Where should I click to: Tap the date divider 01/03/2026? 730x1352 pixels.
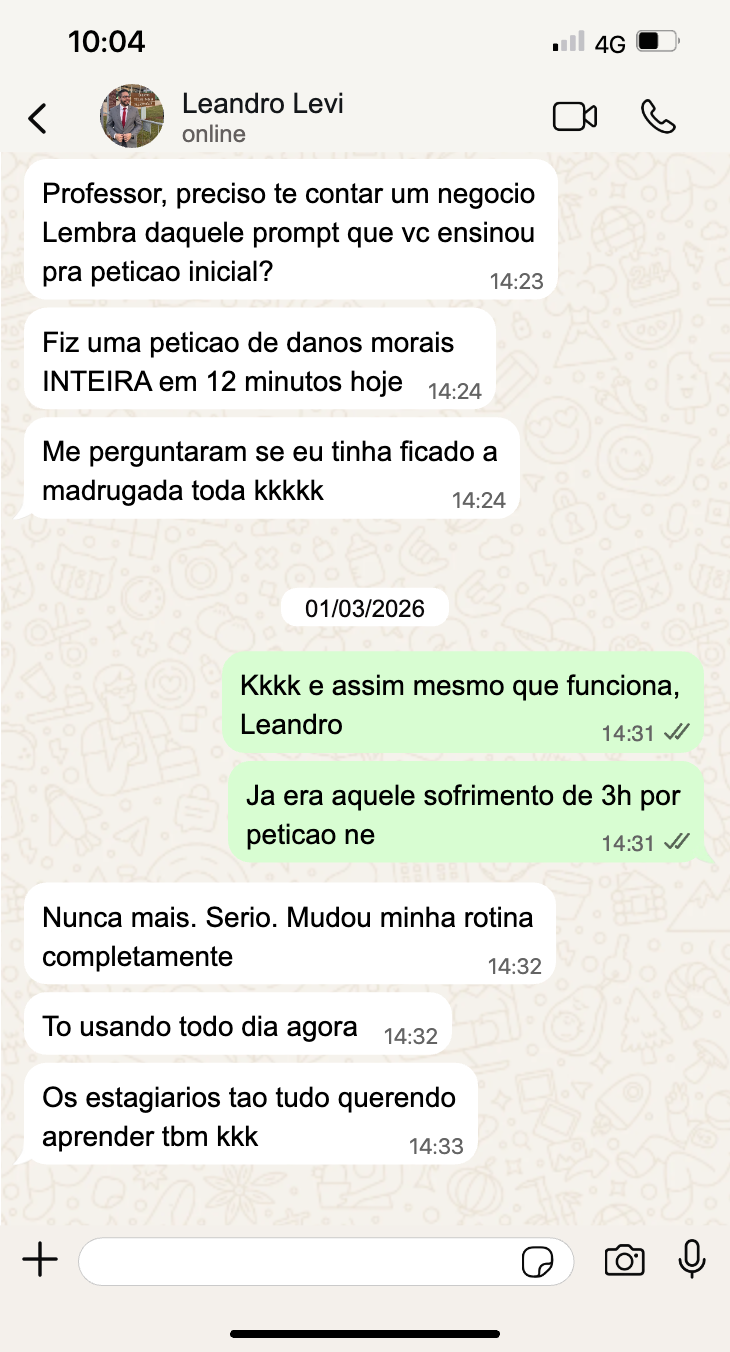(365, 607)
